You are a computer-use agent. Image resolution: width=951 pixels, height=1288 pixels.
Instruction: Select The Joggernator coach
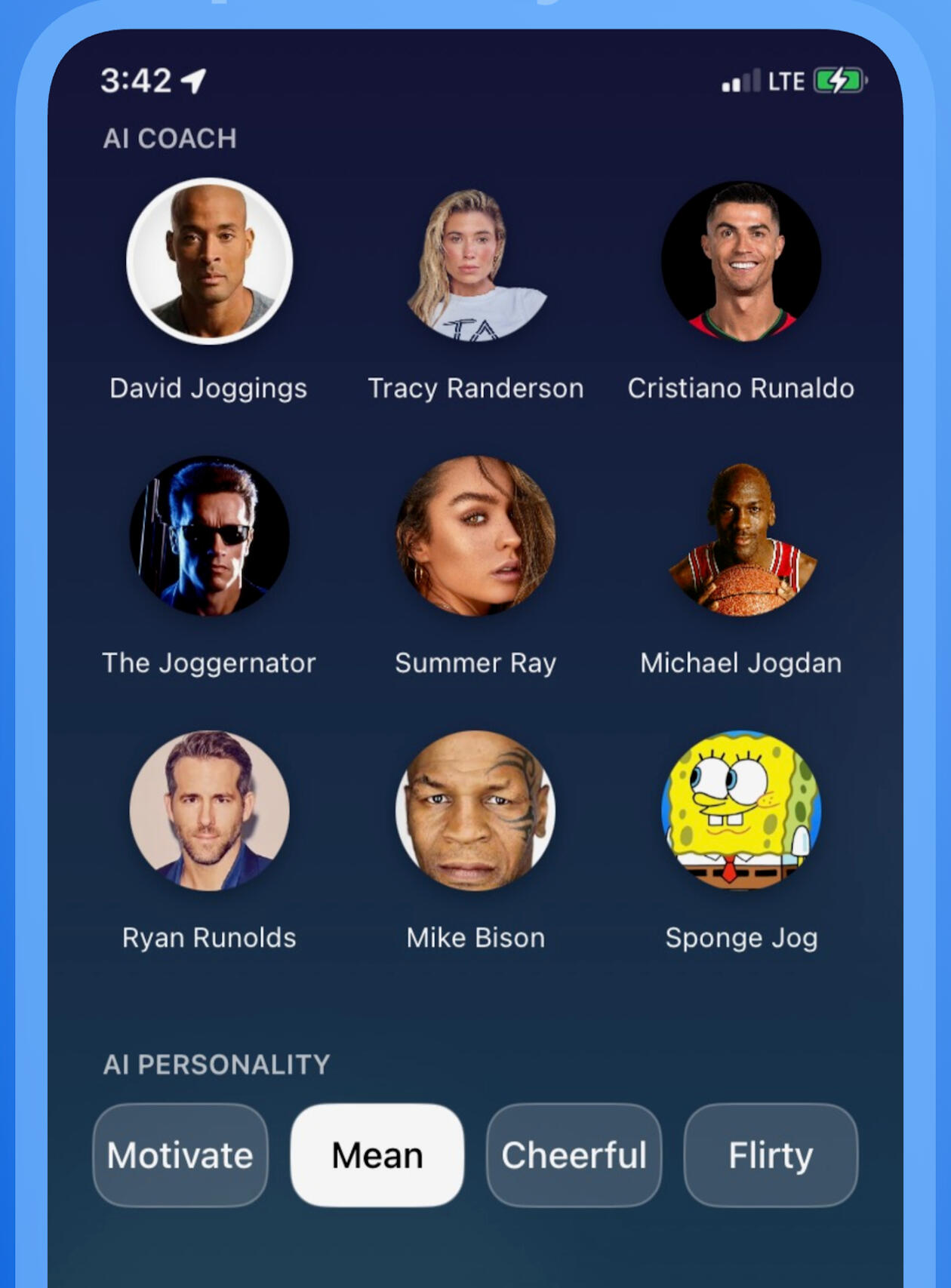click(x=210, y=536)
